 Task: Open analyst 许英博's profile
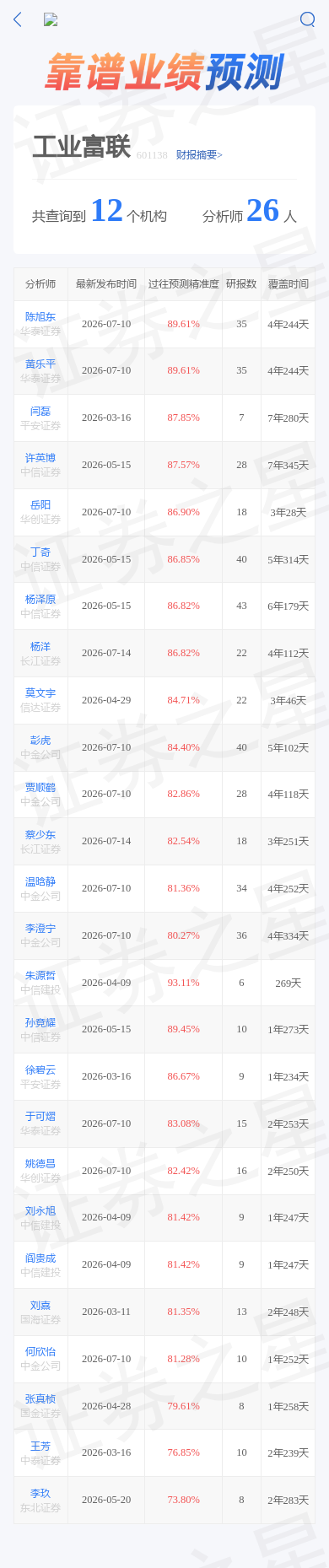(40, 458)
